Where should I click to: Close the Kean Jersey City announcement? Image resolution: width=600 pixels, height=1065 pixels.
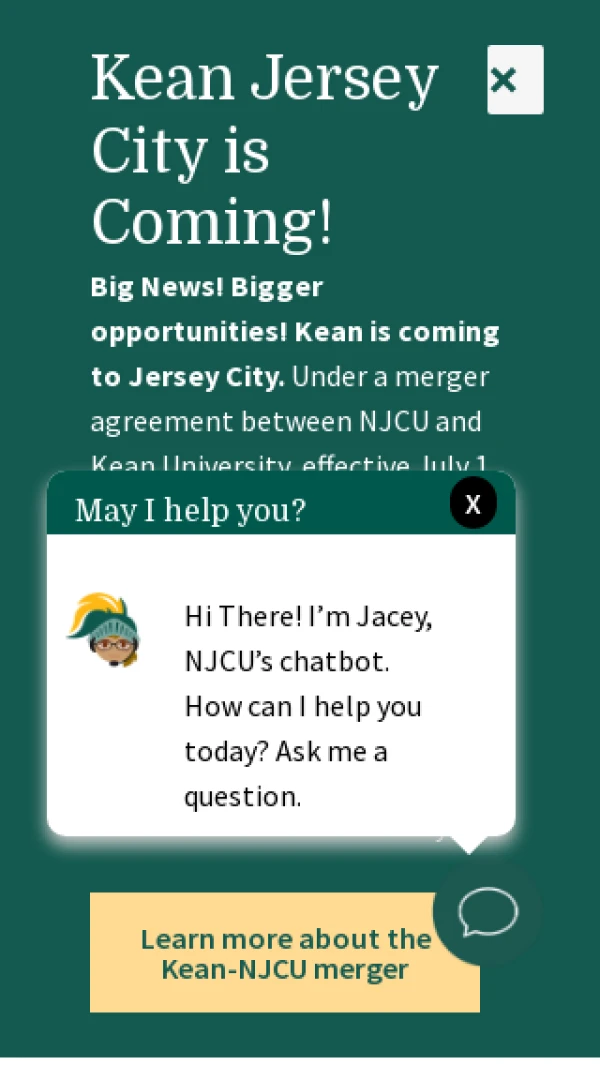click(x=515, y=80)
